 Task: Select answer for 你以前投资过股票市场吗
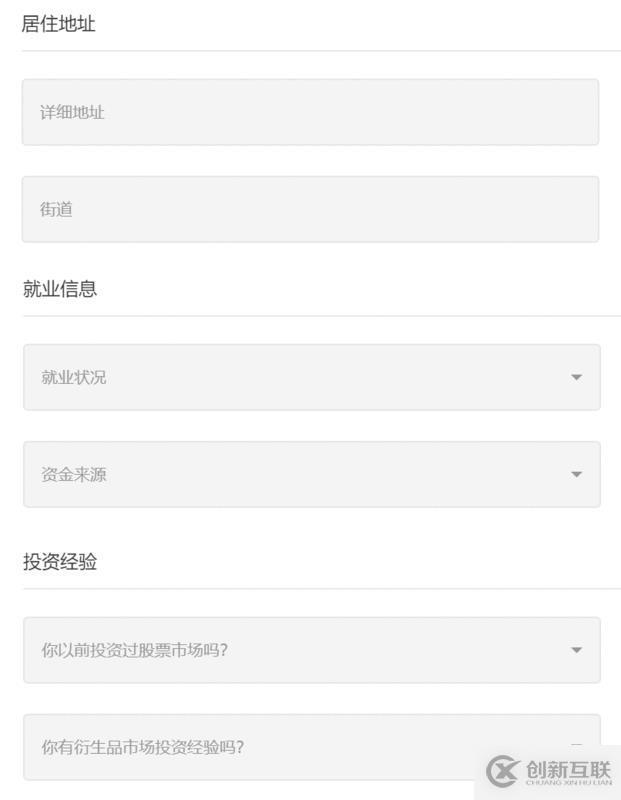click(x=311, y=650)
